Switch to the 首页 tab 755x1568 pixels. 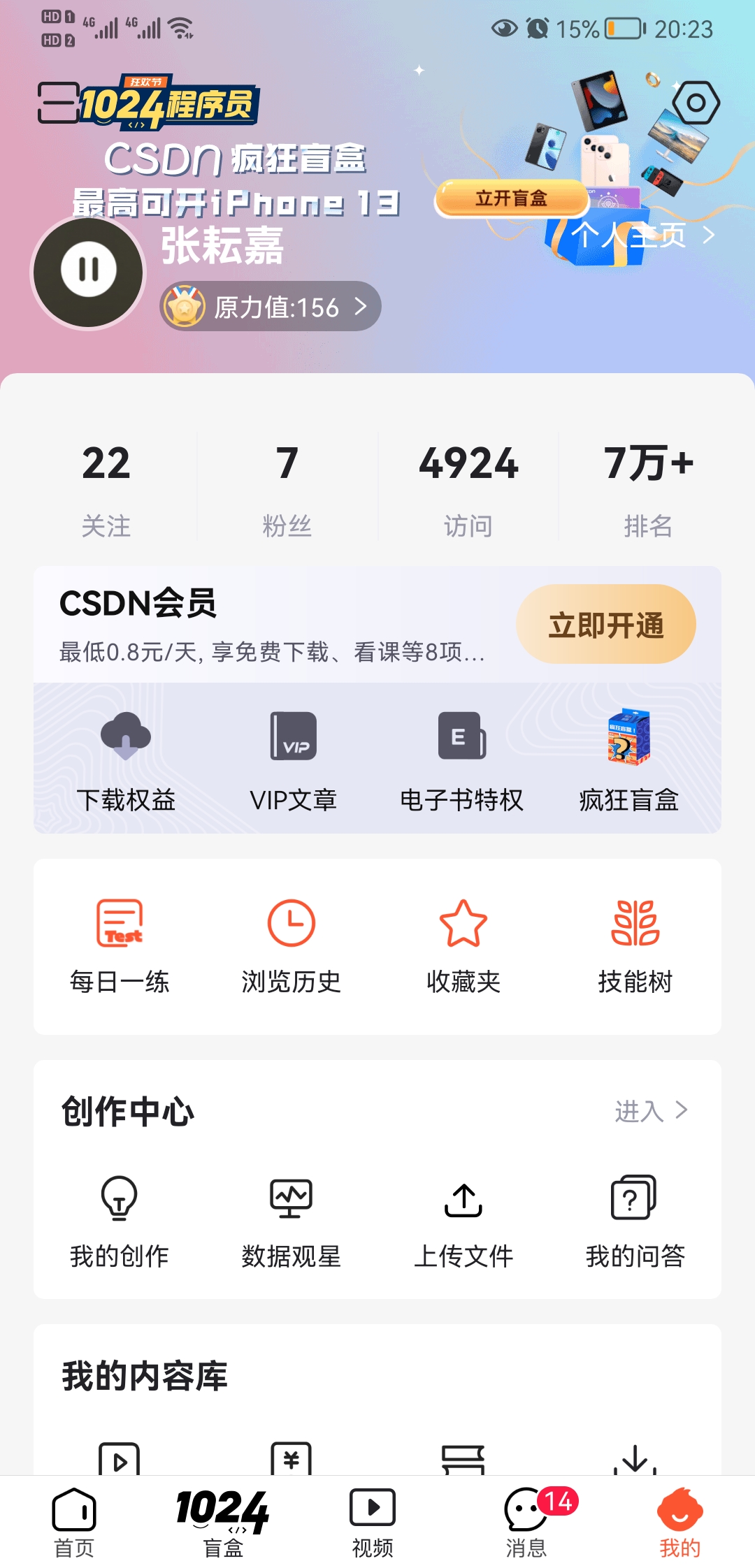[x=74, y=1523]
